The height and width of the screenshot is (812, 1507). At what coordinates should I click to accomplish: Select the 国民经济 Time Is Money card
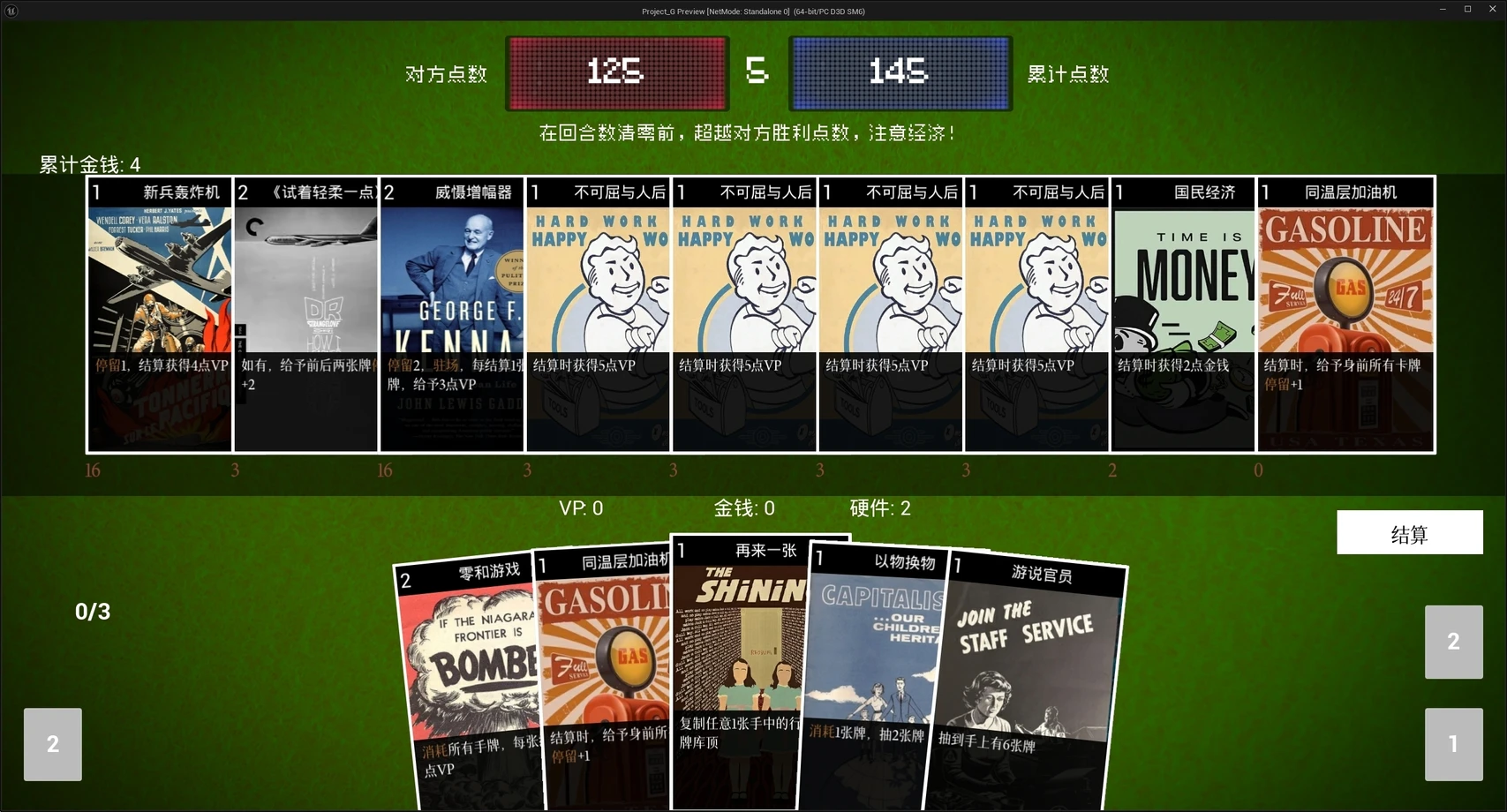1182,313
